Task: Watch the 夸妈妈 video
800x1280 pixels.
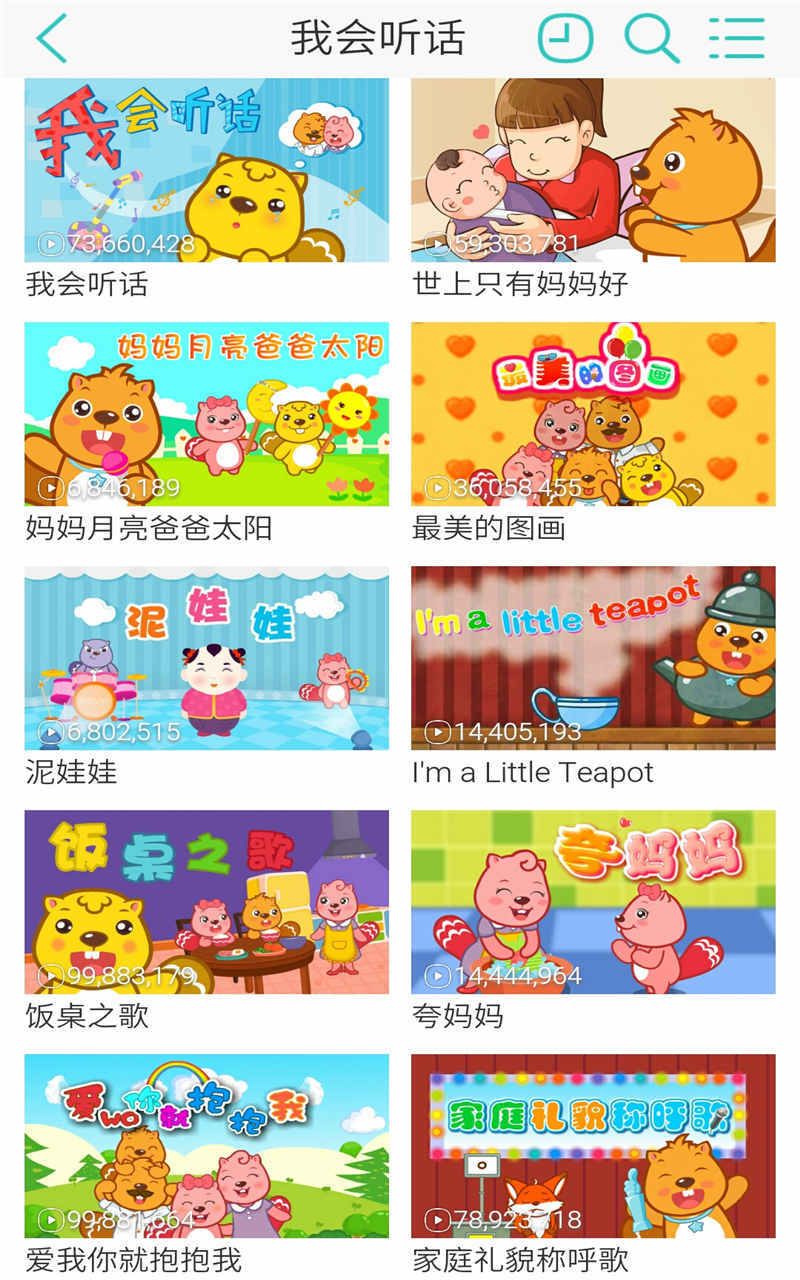Action: pyautogui.click(x=593, y=902)
